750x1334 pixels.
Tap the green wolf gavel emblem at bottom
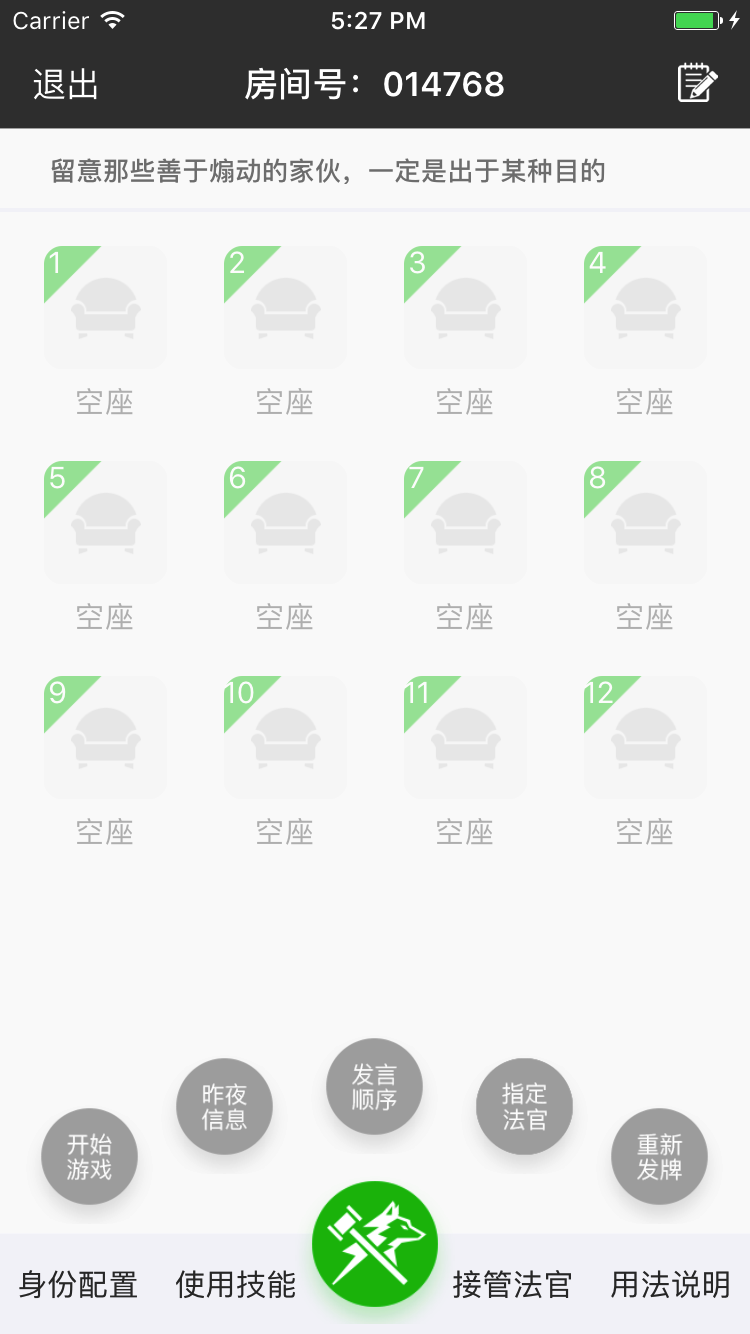[375, 1242]
